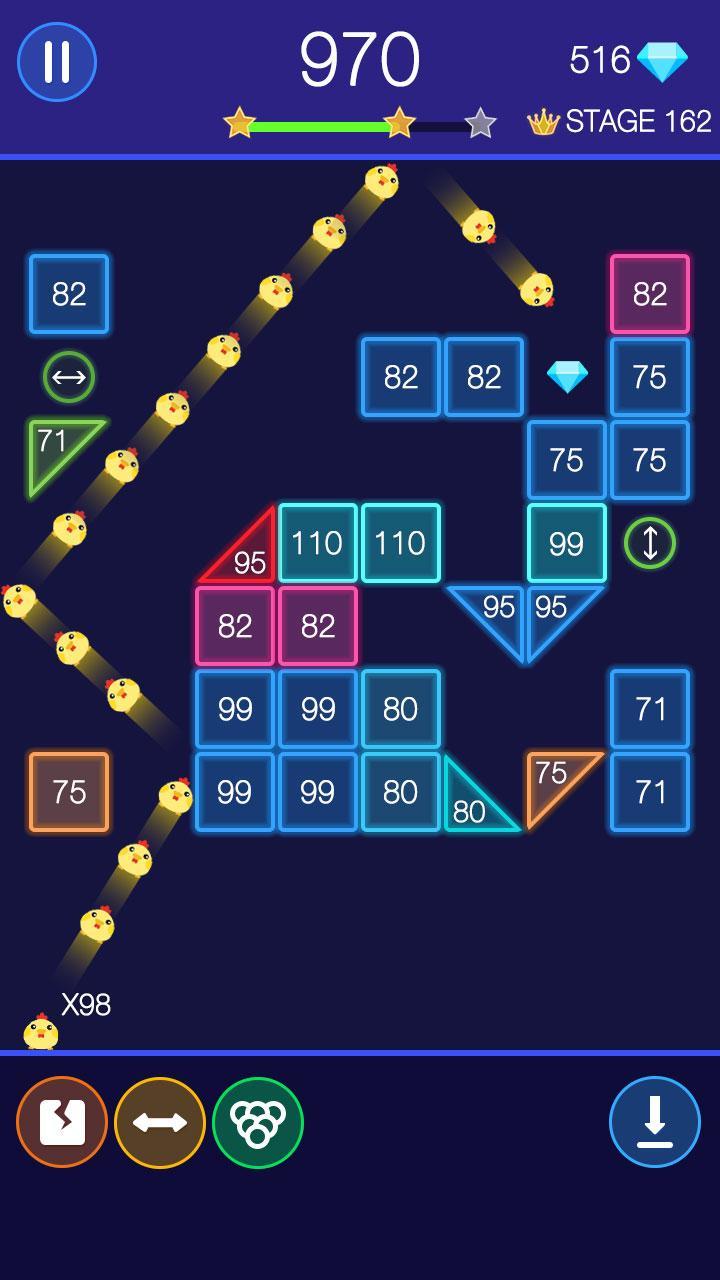Tap the green vertical arrow booster circle
This screenshot has width=720, height=1280.
[648, 544]
